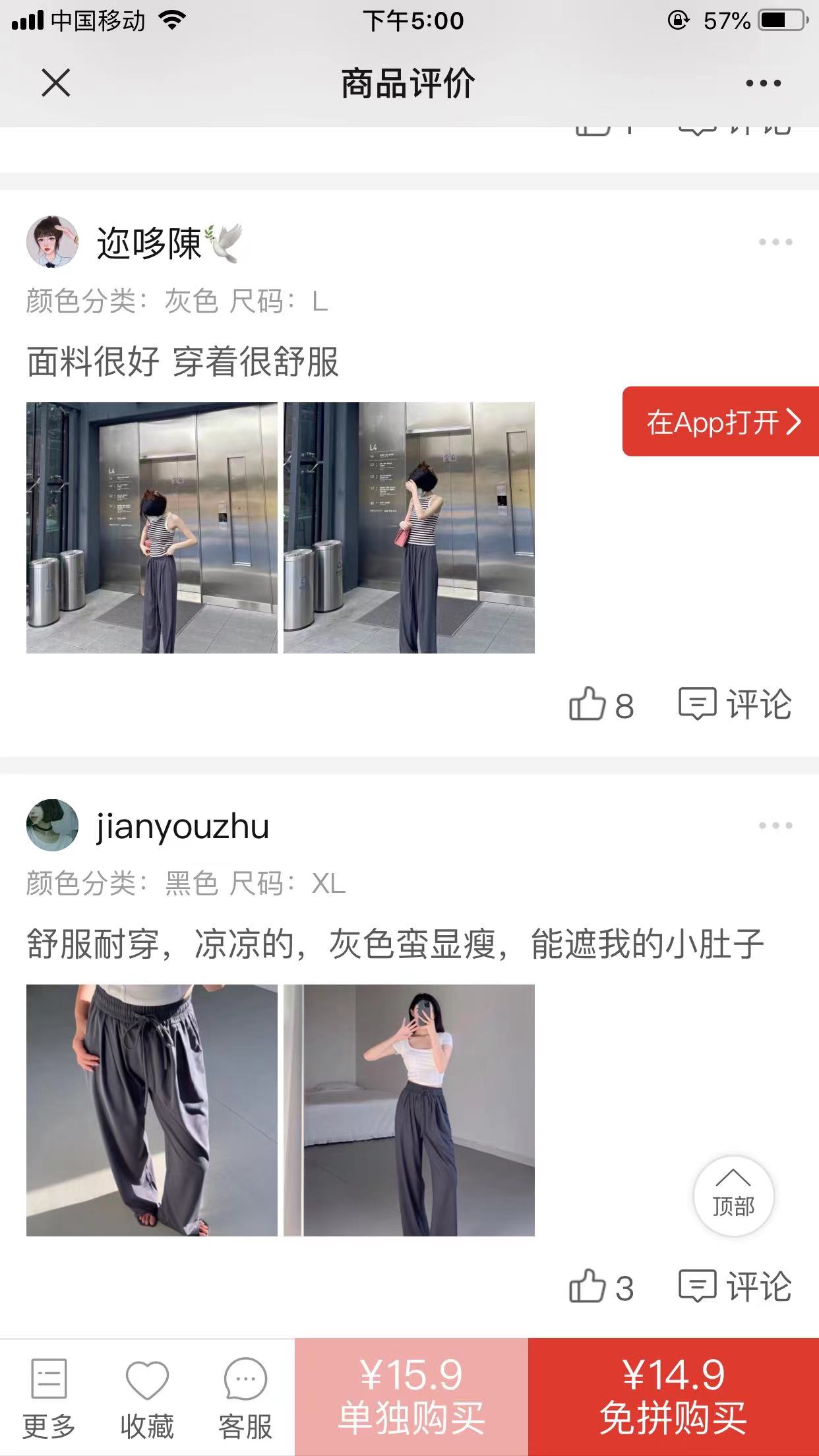The width and height of the screenshot is (819, 1456).
Task: Like 迩哆陳's review
Action: click(601, 705)
